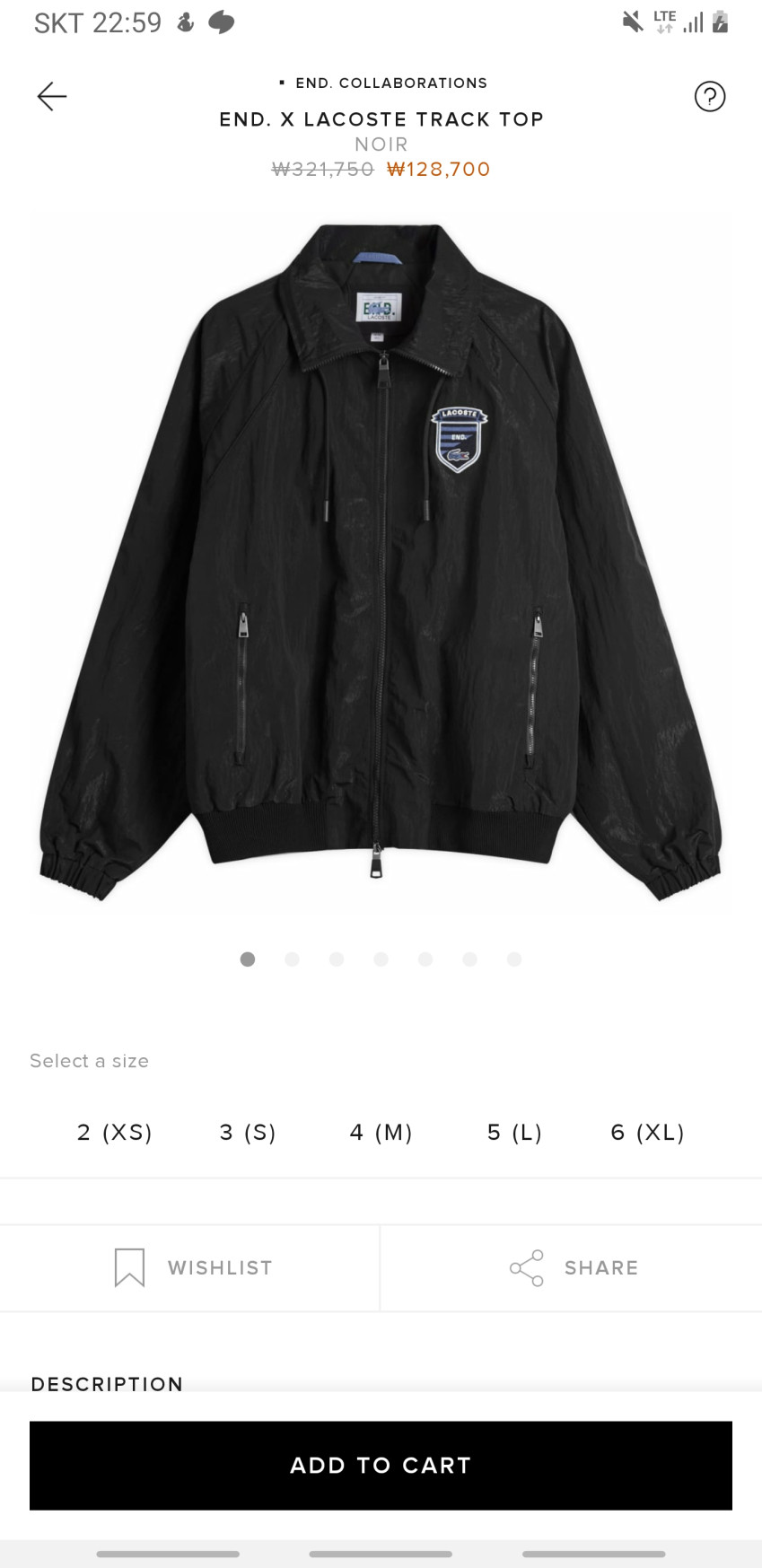This screenshot has width=762, height=1568.
Task: Pick size 6 (XL)
Action: click(x=647, y=1132)
